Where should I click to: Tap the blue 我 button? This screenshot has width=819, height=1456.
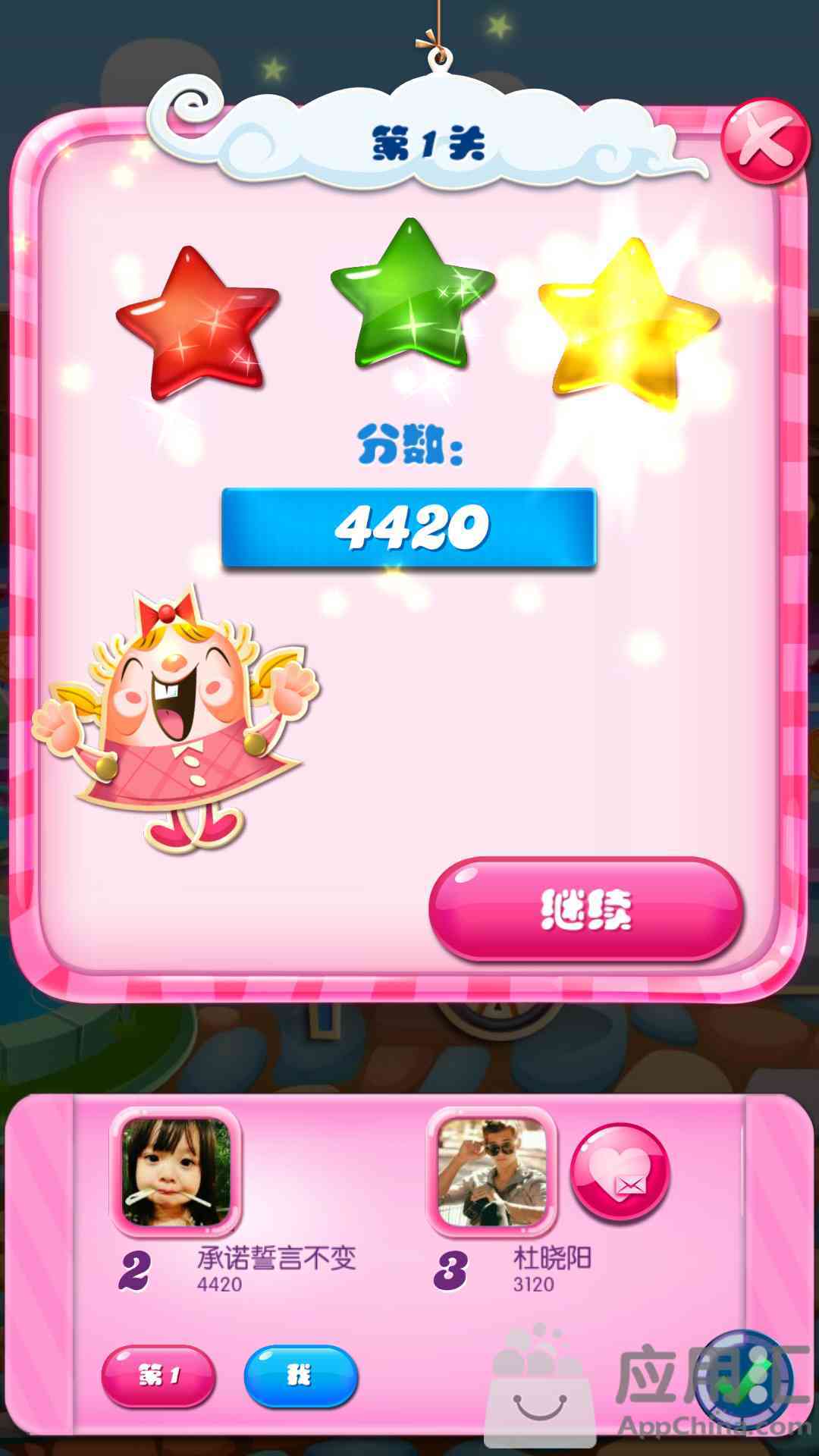[300, 1376]
